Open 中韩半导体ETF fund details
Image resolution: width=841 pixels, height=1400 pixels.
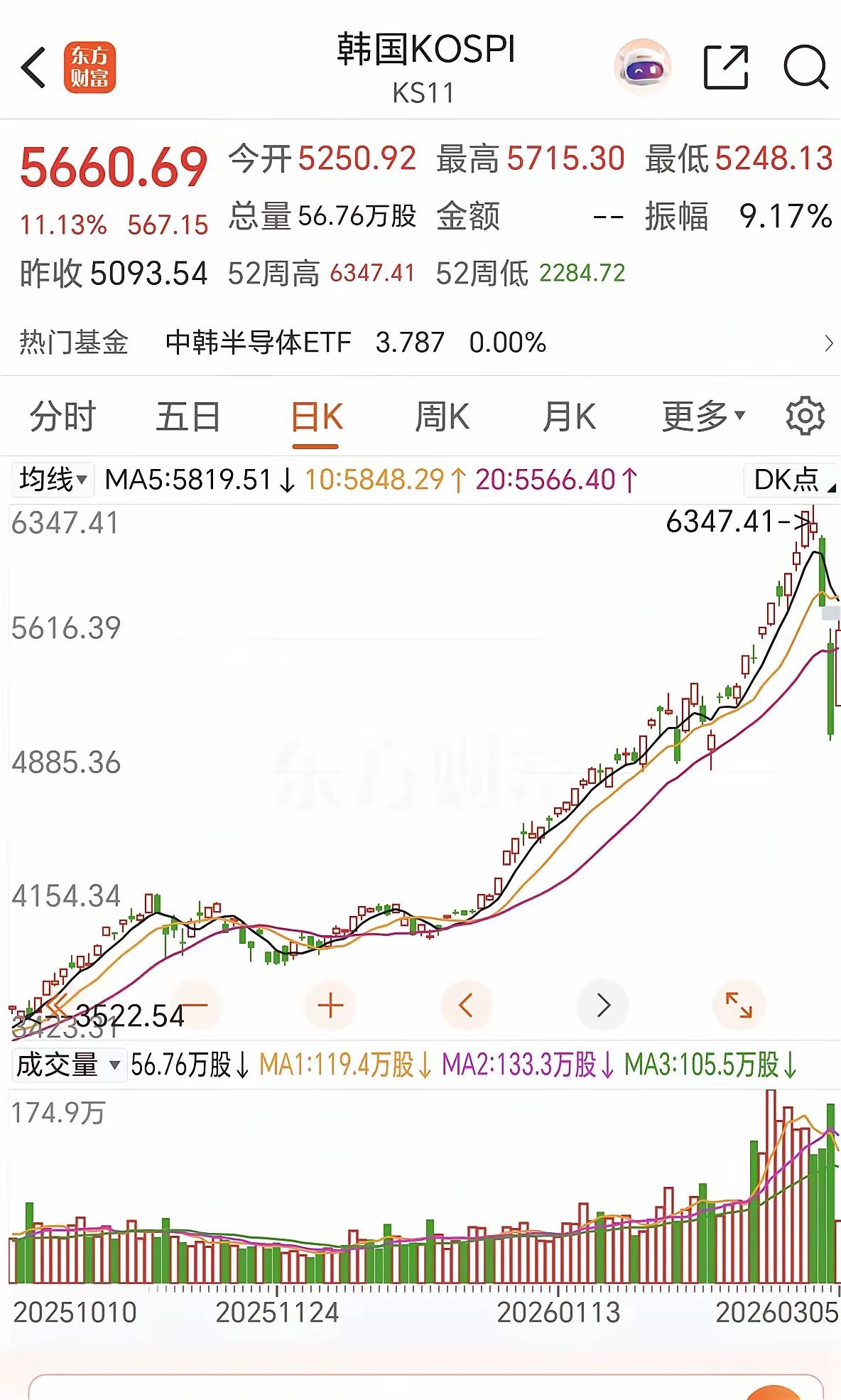256,343
